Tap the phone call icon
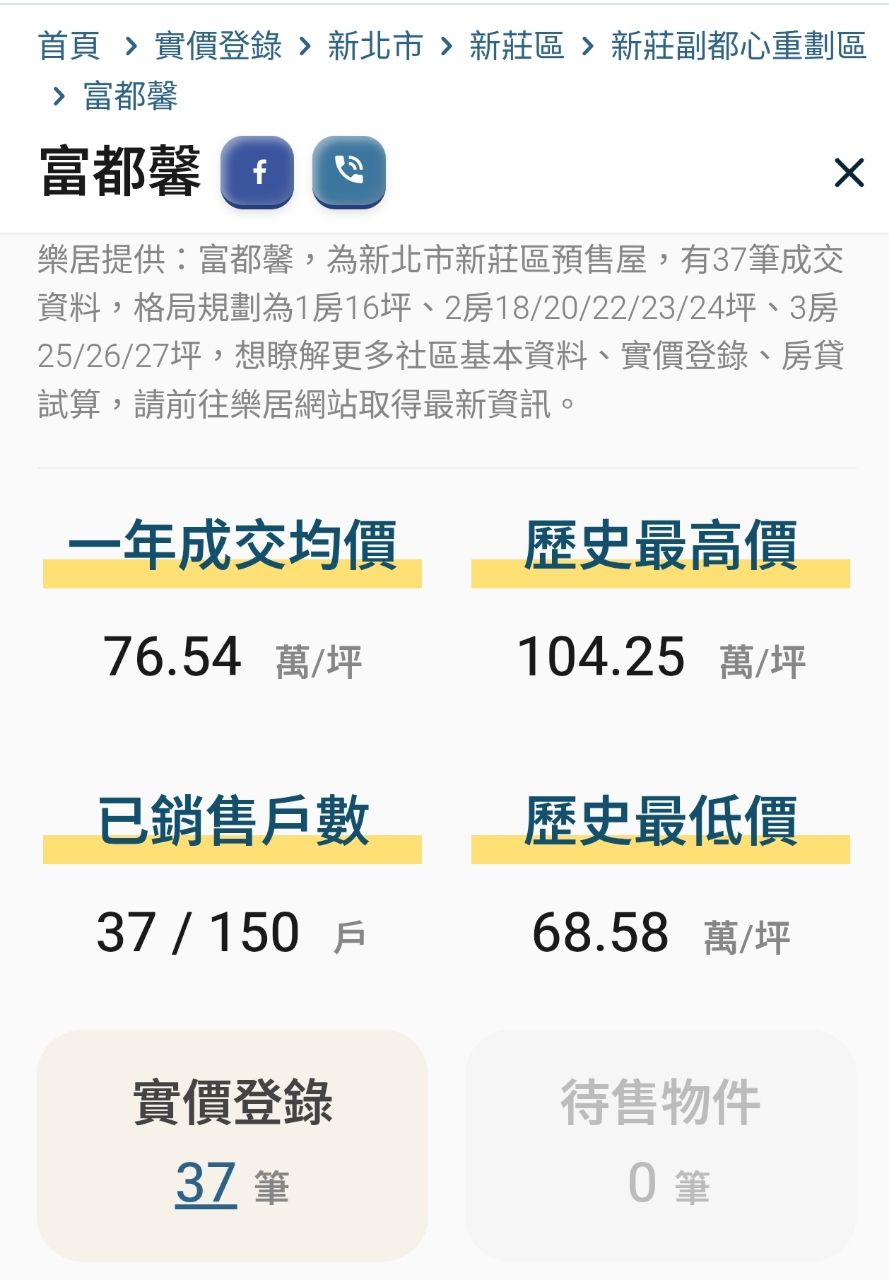Viewport: 889px width, 1280px height. point(348,172)
